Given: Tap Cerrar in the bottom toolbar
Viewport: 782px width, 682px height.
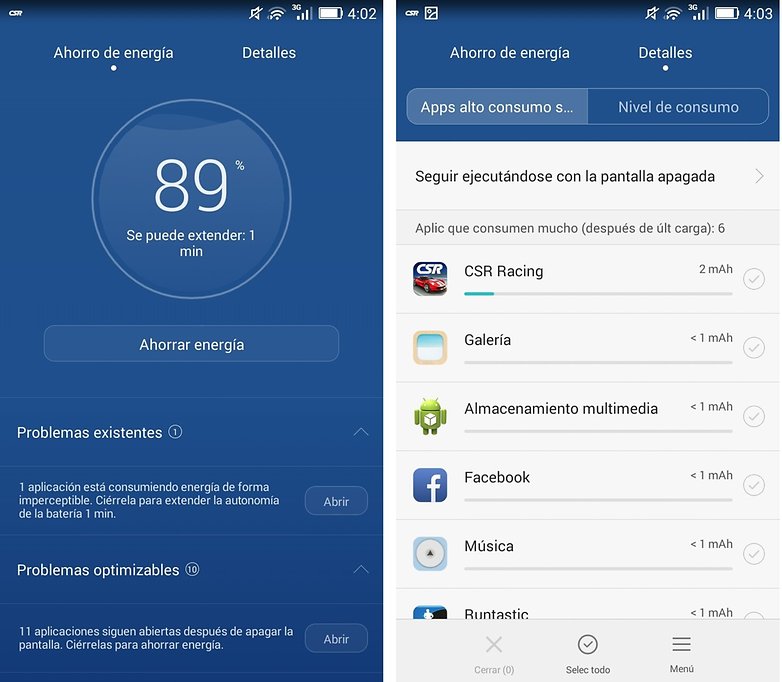Looking at the screenshot, I should coord(494,654).
